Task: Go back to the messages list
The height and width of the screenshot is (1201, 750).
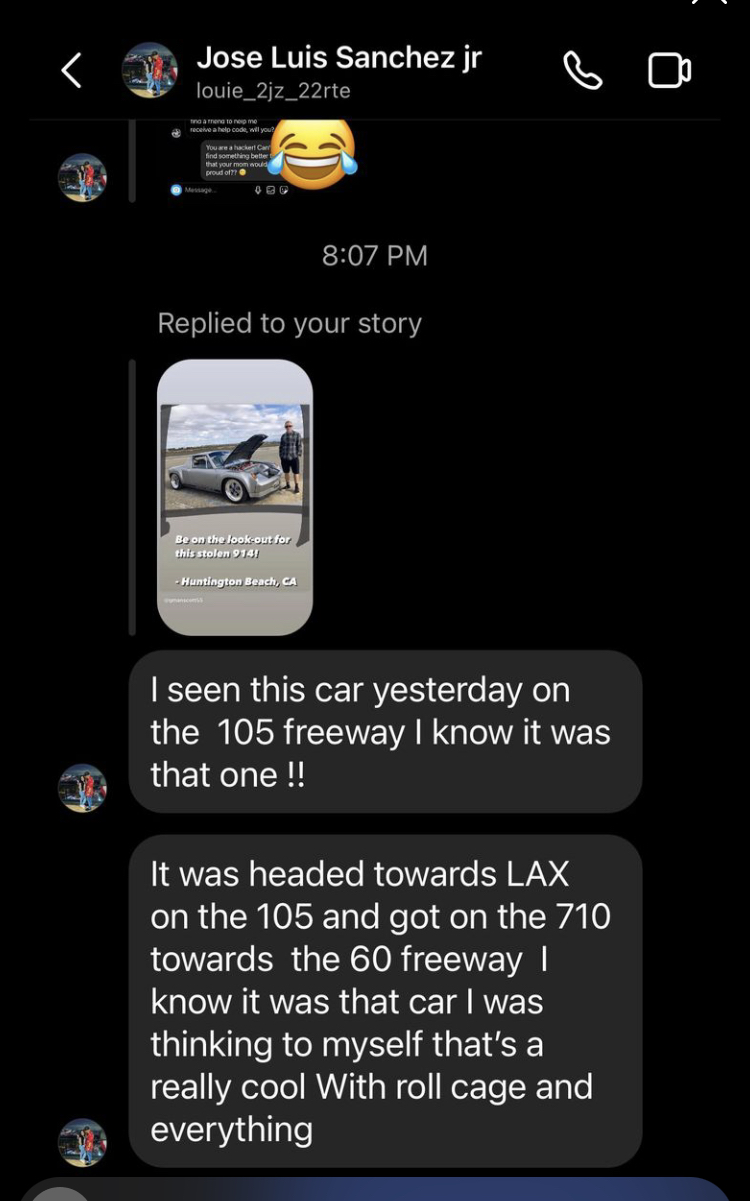Action: coord(72,71)
